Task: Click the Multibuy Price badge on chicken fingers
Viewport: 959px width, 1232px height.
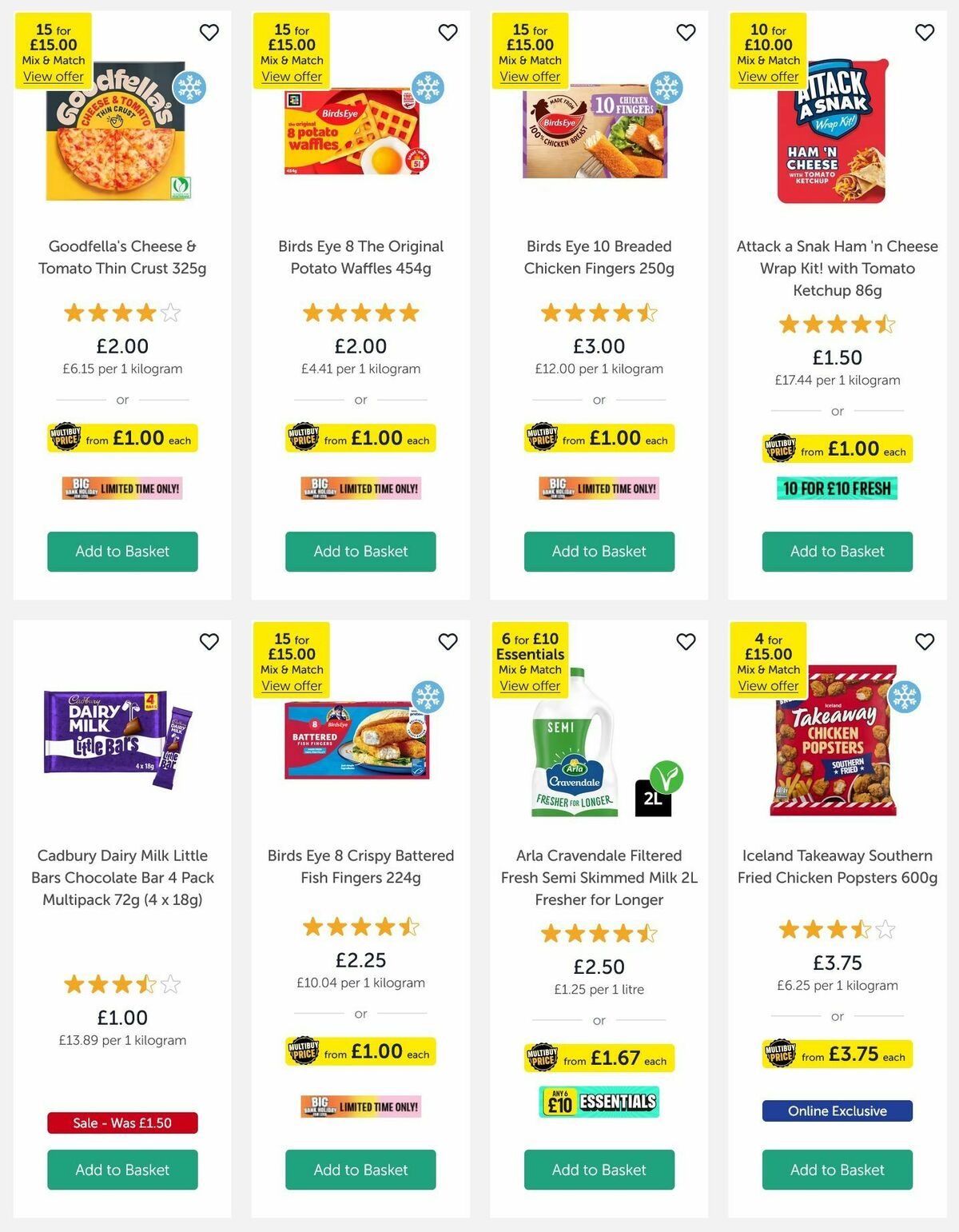Action: 599,438
